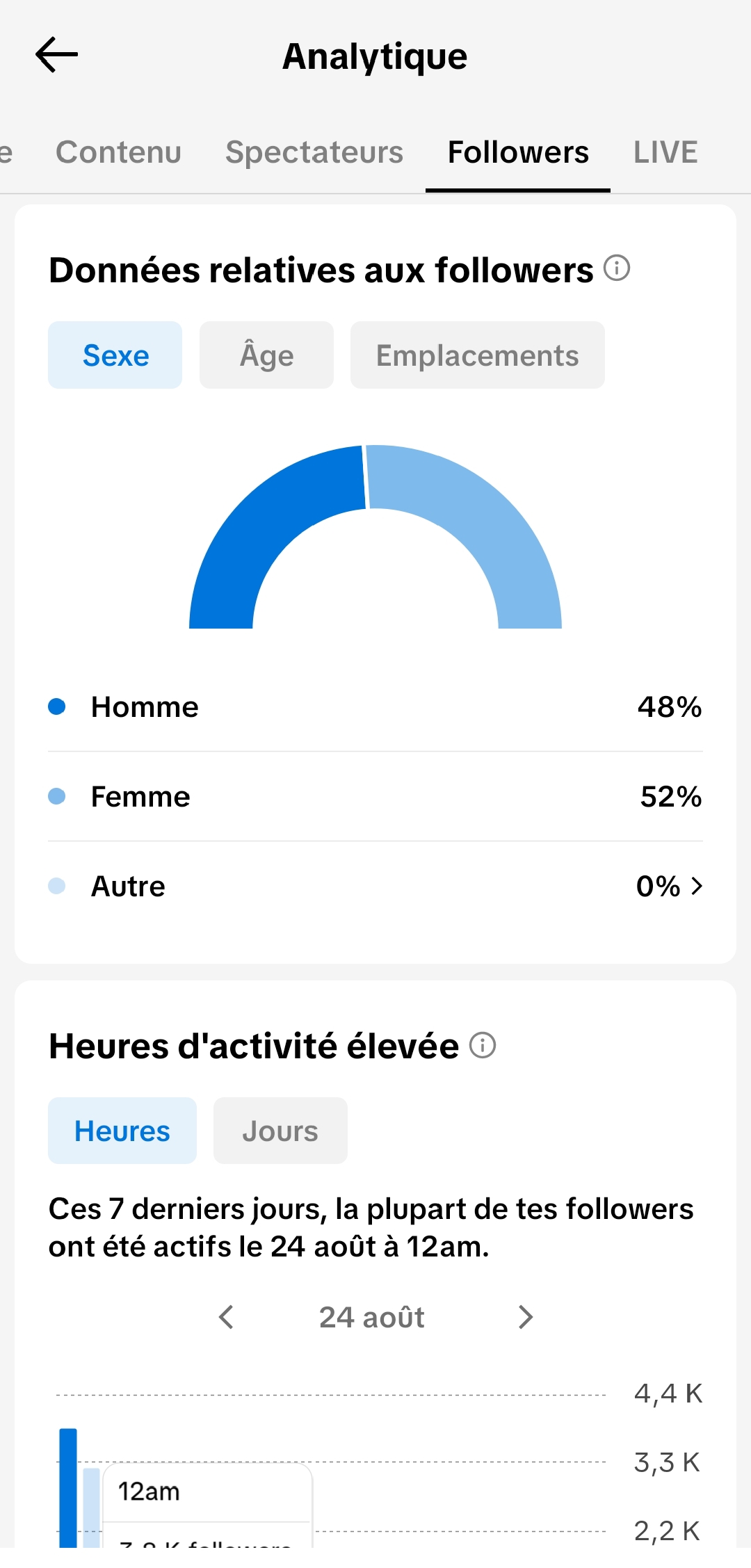Tap info icon beside Données relatives aux followers

(x=617, y=268)
